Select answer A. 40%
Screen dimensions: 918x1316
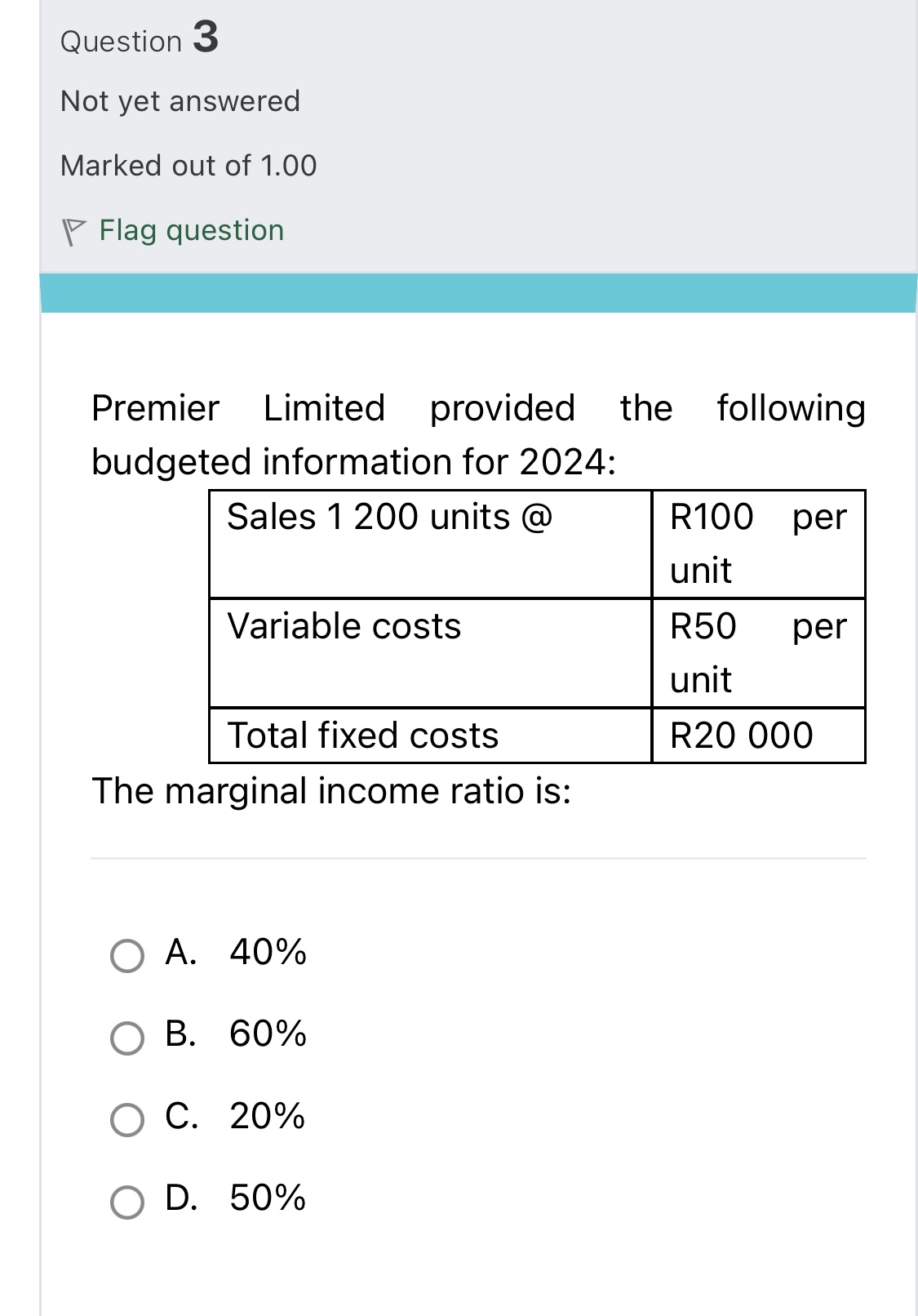(x=127, y=956)
